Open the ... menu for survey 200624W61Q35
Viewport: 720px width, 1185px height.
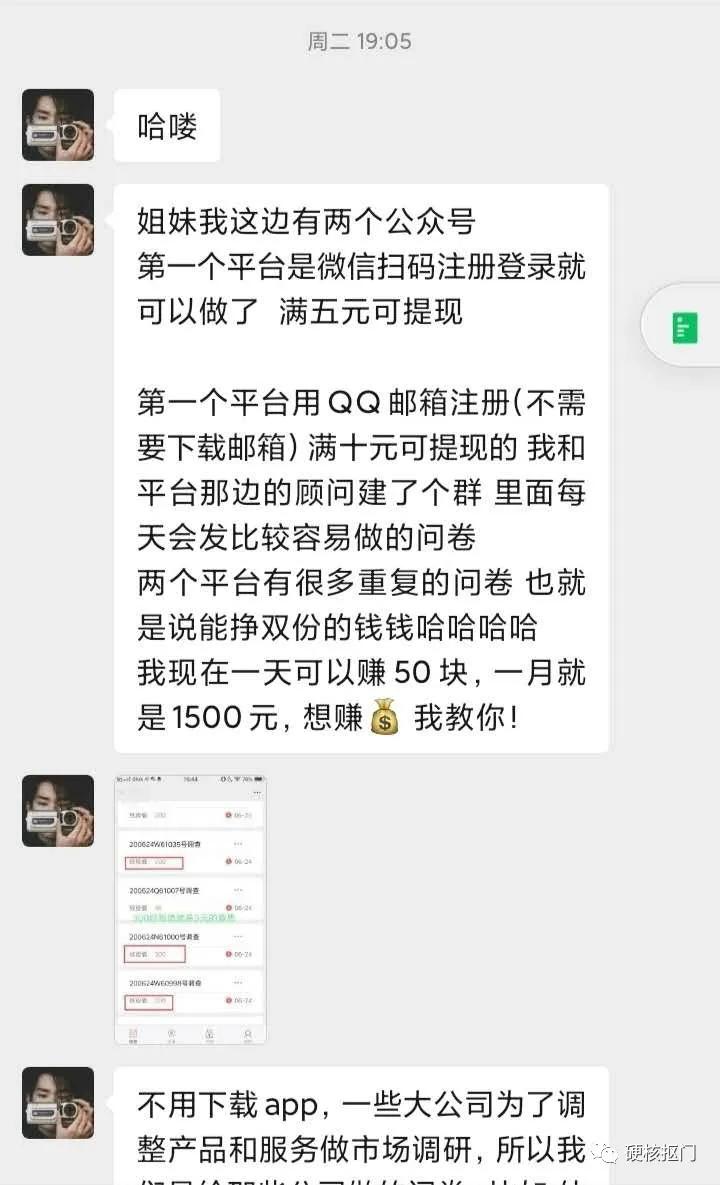coord(240,843)
